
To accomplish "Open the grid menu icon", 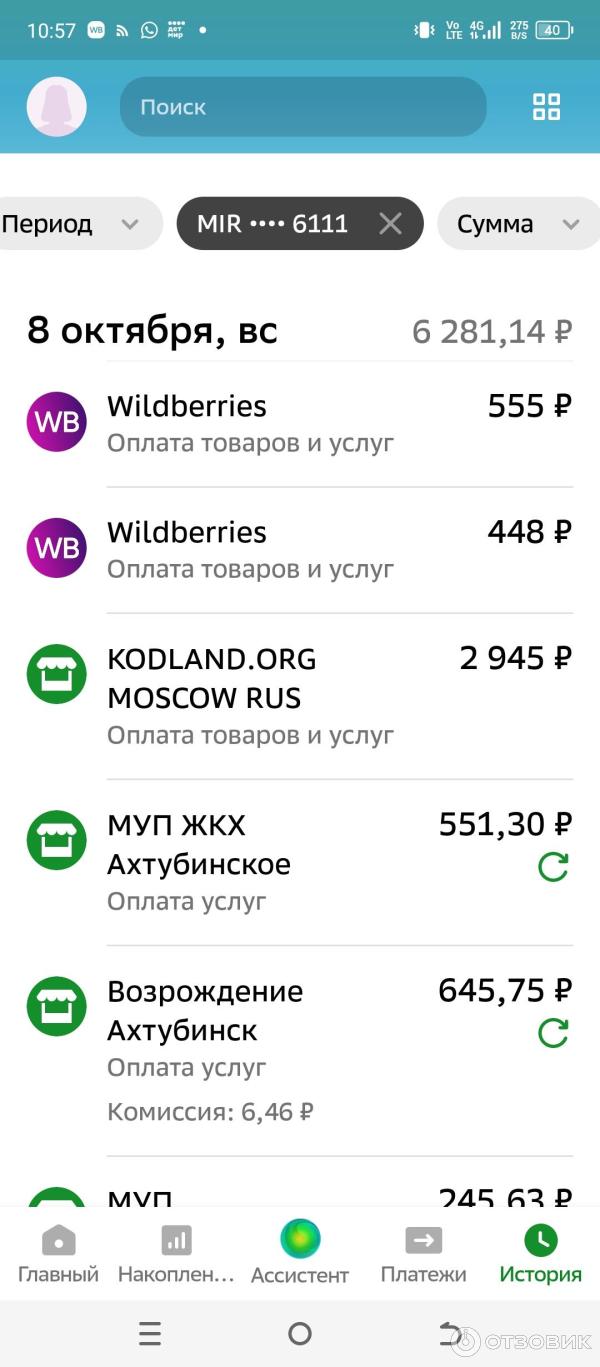I will (x=546, y=107).
